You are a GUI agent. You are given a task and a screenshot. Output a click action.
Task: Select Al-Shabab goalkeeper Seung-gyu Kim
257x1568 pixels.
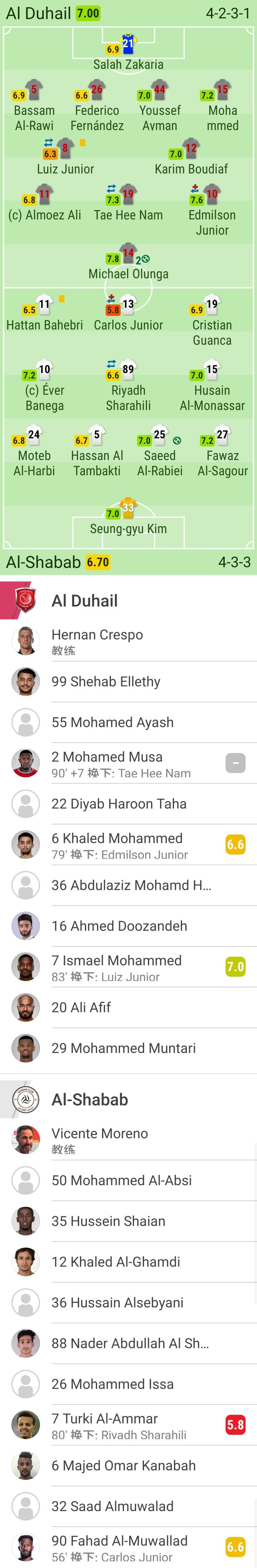(x=128, y=517)
